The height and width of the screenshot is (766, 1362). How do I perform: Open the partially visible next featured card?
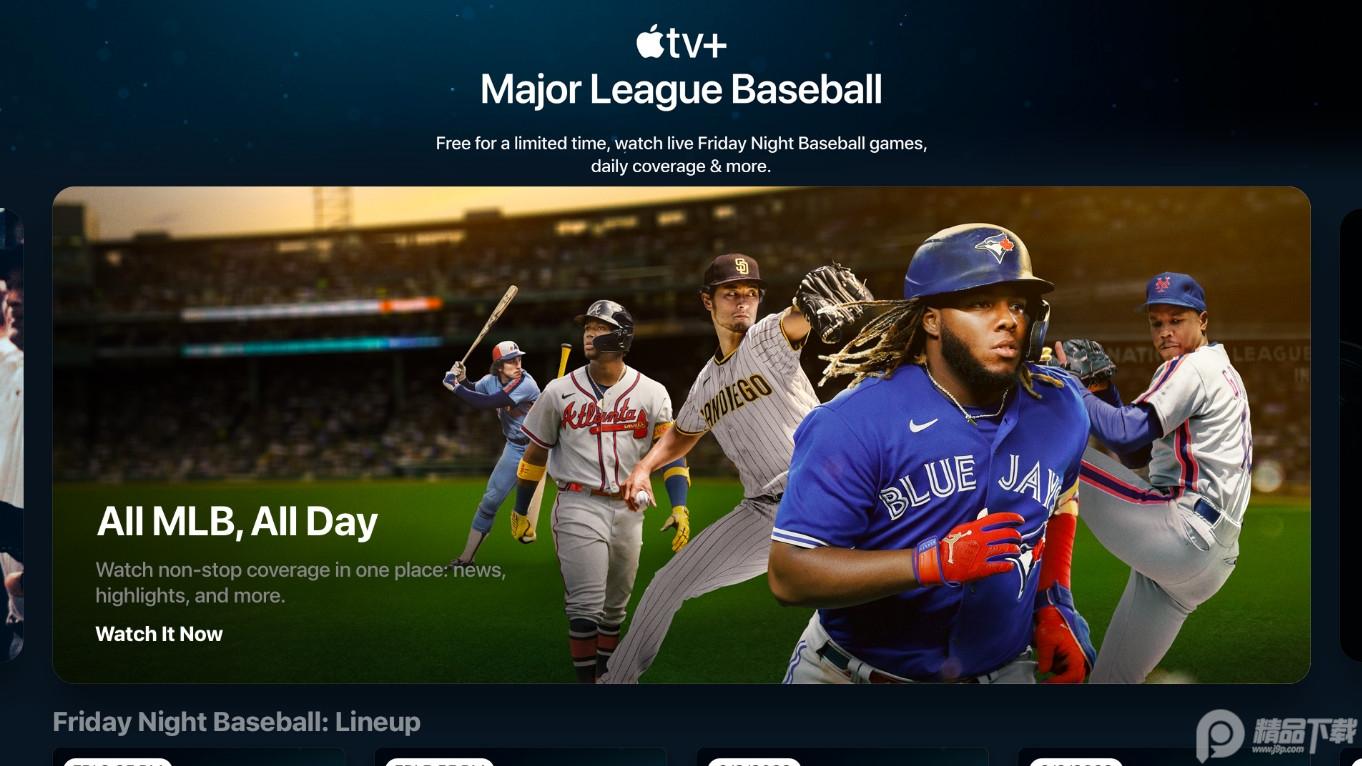pyautogui.click(x=1350, y=435)
